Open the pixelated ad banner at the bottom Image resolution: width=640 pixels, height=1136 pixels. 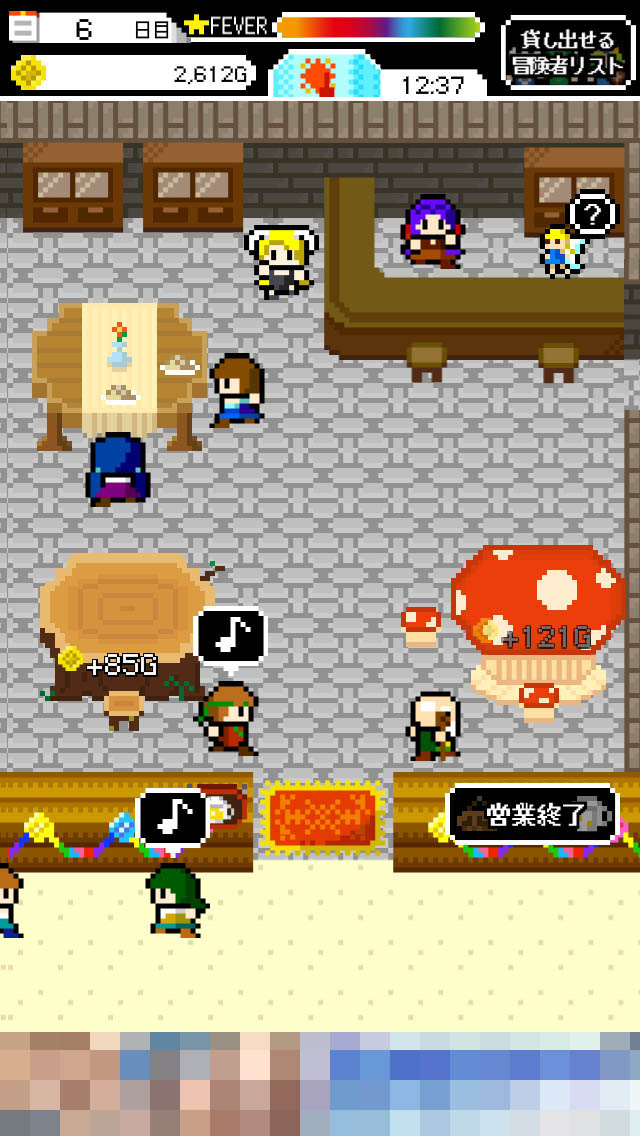(320, 1083)
